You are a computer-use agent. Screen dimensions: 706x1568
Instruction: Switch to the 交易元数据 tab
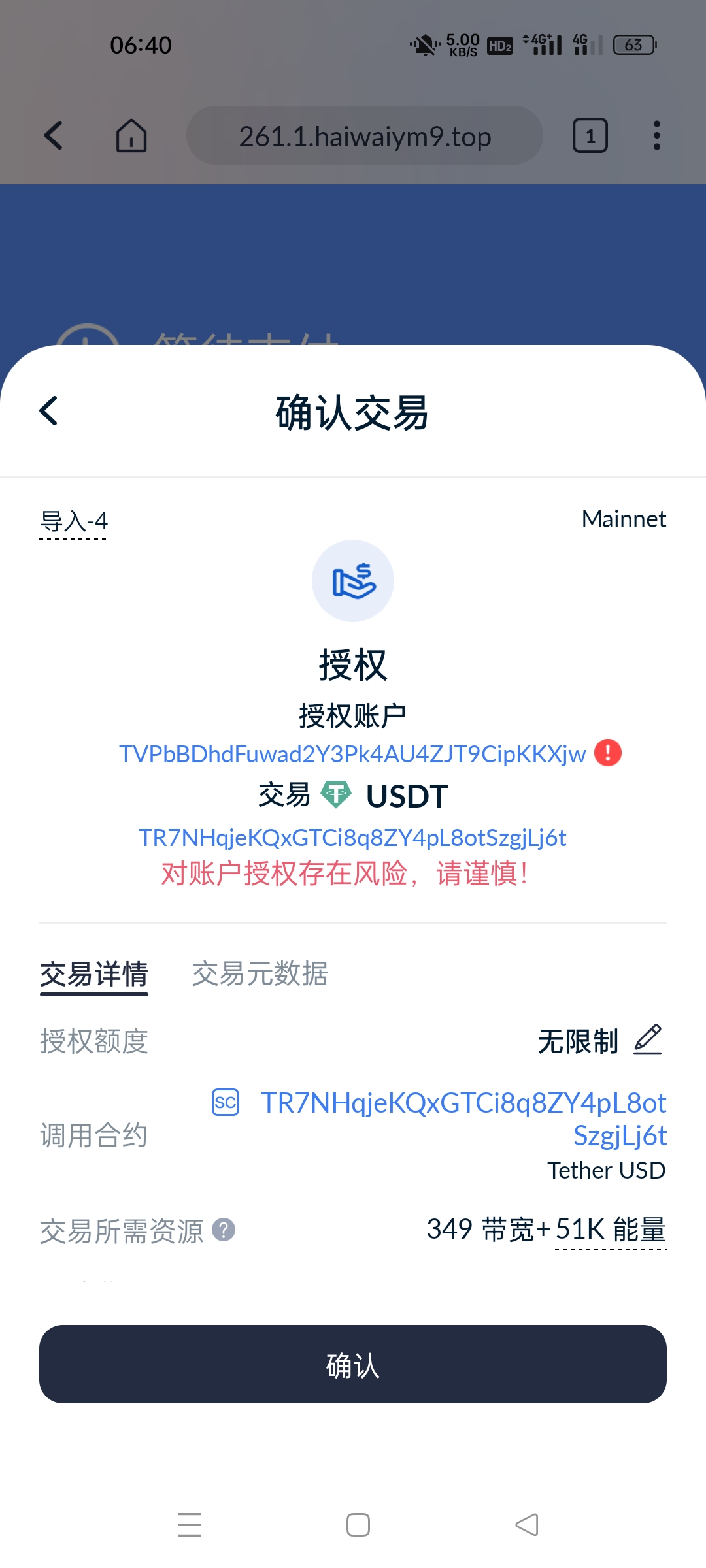[x=260, y=973]
